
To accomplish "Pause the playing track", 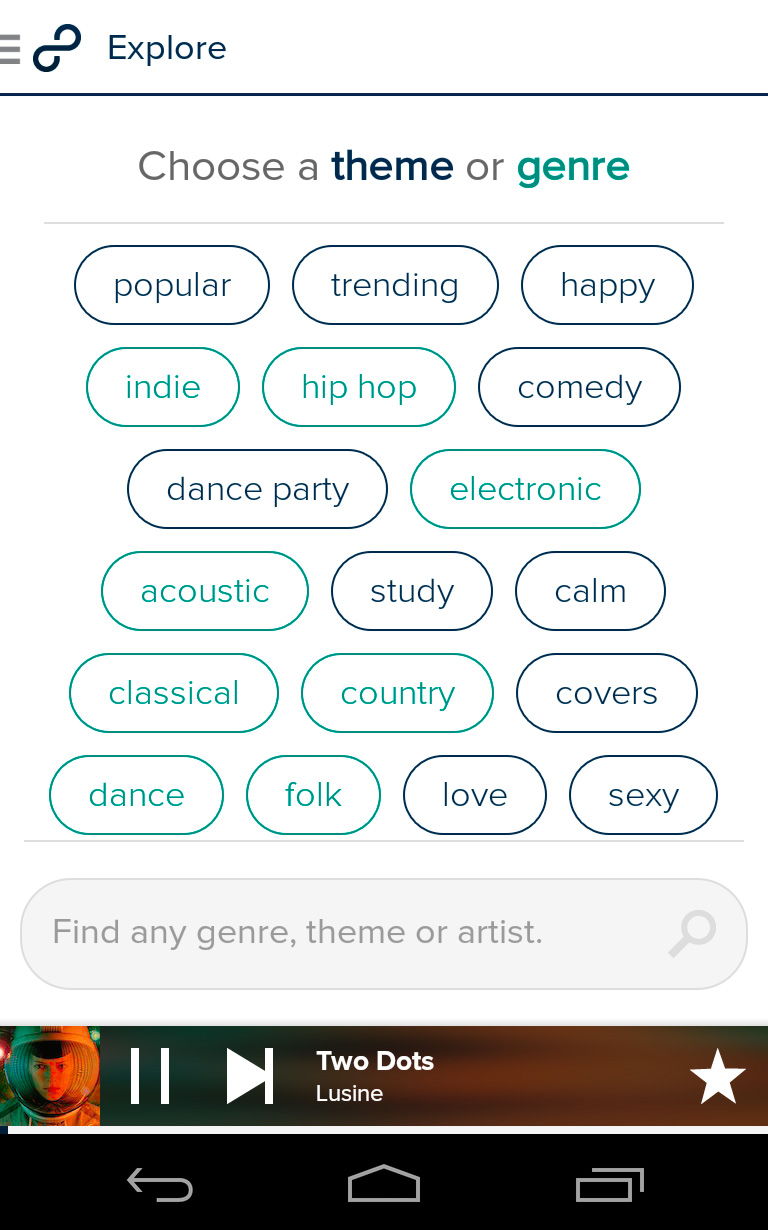I will pyautogui.click(x=150, y=1076).
